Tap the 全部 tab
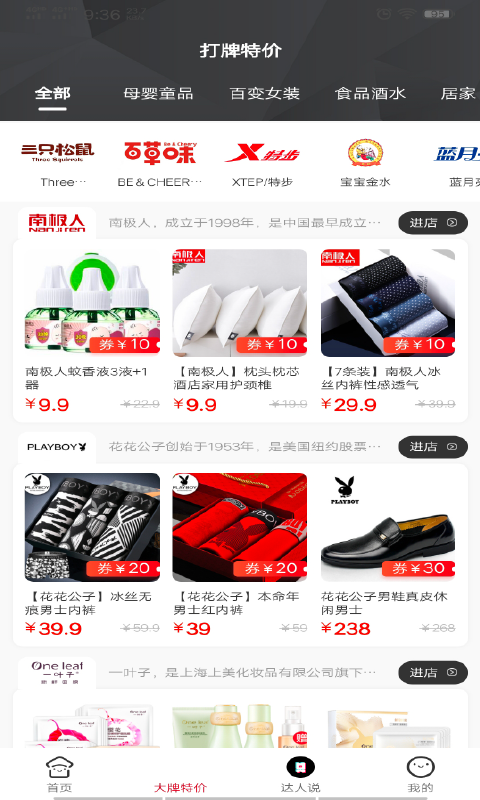 coord(53,93)
